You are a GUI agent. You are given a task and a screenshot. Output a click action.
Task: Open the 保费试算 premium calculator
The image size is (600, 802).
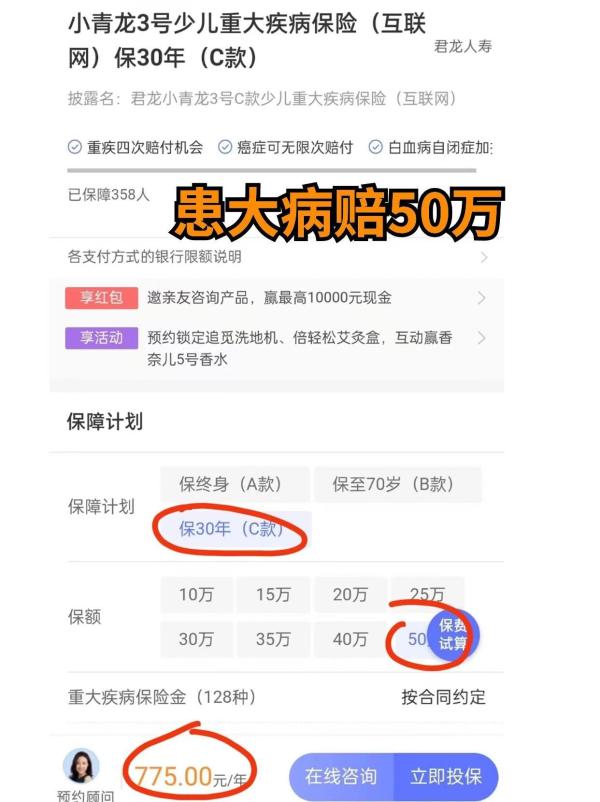(x=454, y=634)
